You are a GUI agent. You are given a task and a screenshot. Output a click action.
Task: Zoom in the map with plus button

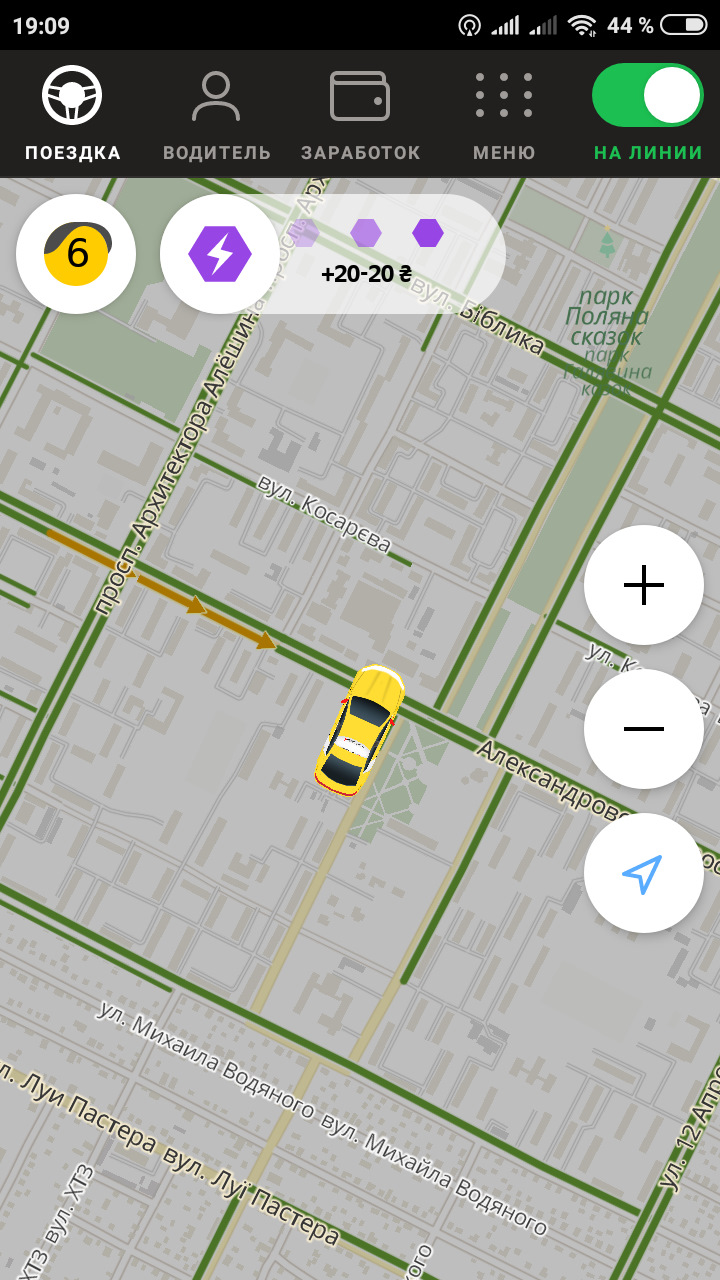pyautogui.click(x=643, y=585)
